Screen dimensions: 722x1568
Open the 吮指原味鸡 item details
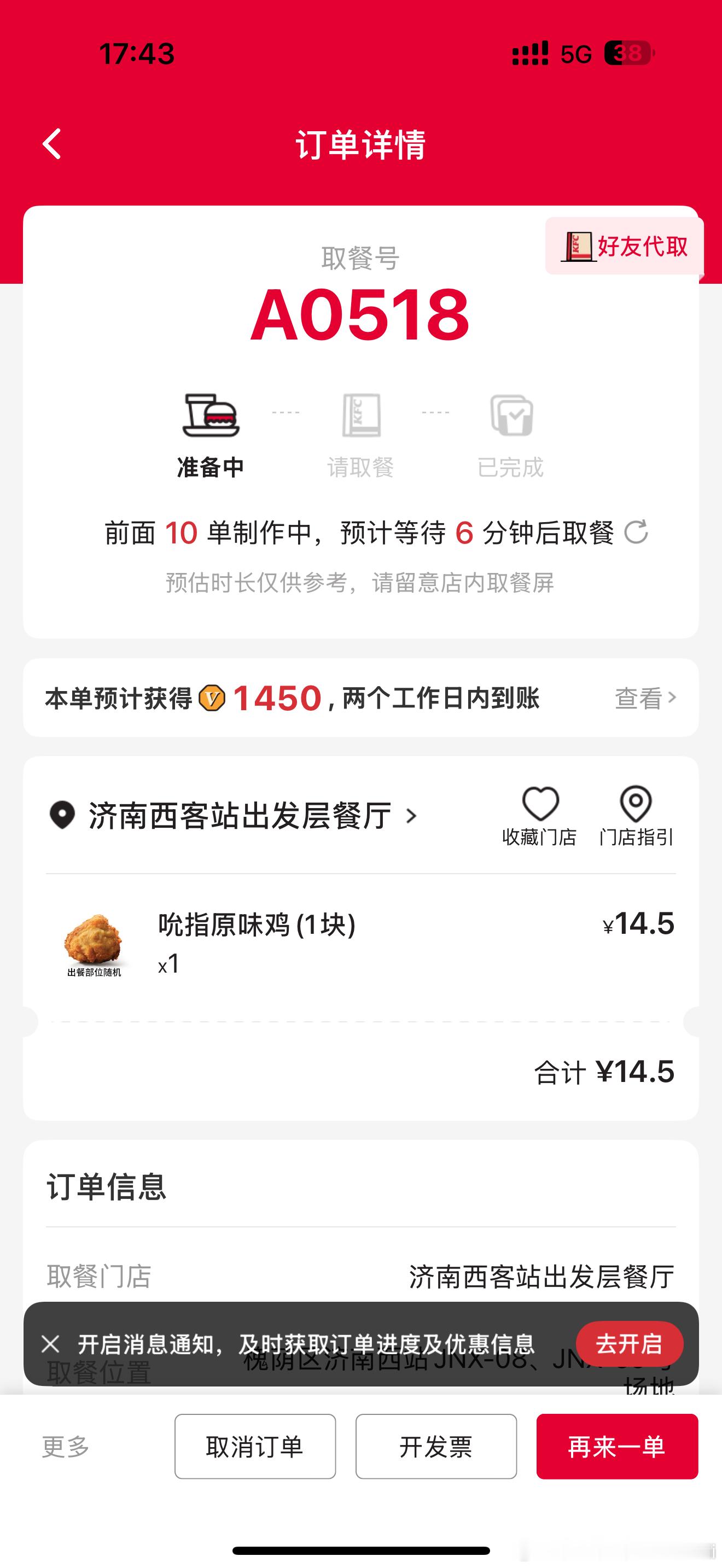257,925
